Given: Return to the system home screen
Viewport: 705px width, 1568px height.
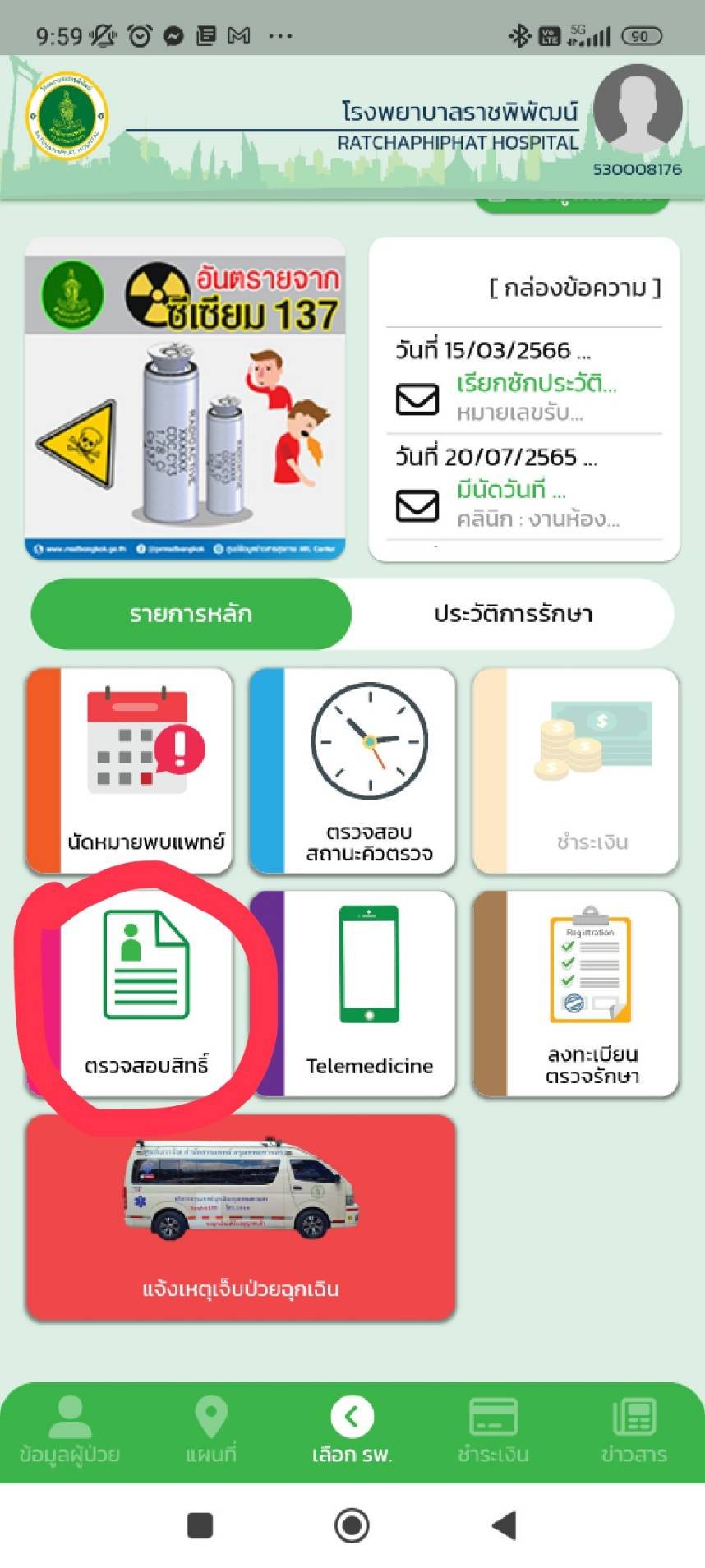Looking at the screenshot, I should point(352,1525).
